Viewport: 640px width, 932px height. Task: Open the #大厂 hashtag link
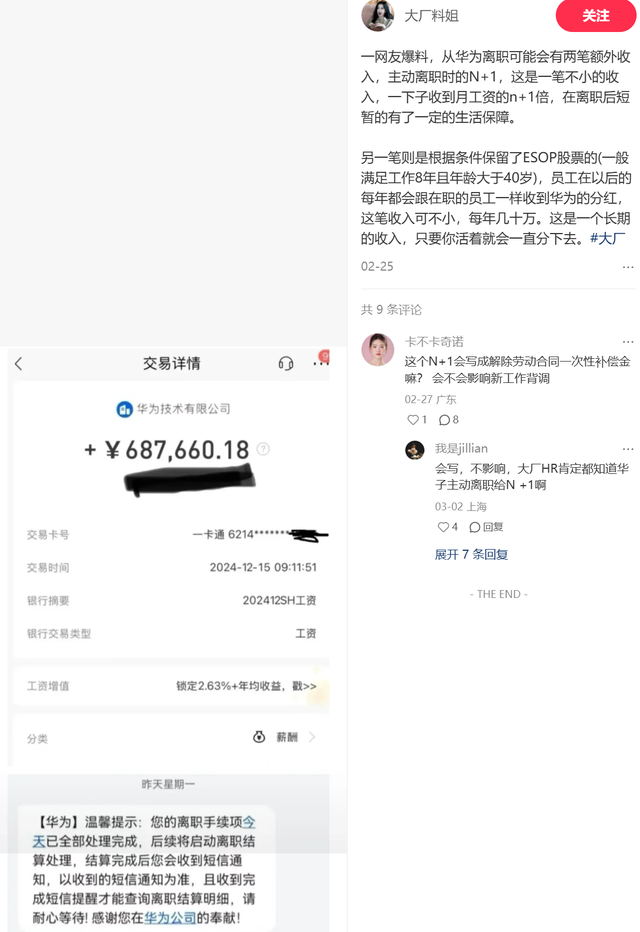[607, 238]
